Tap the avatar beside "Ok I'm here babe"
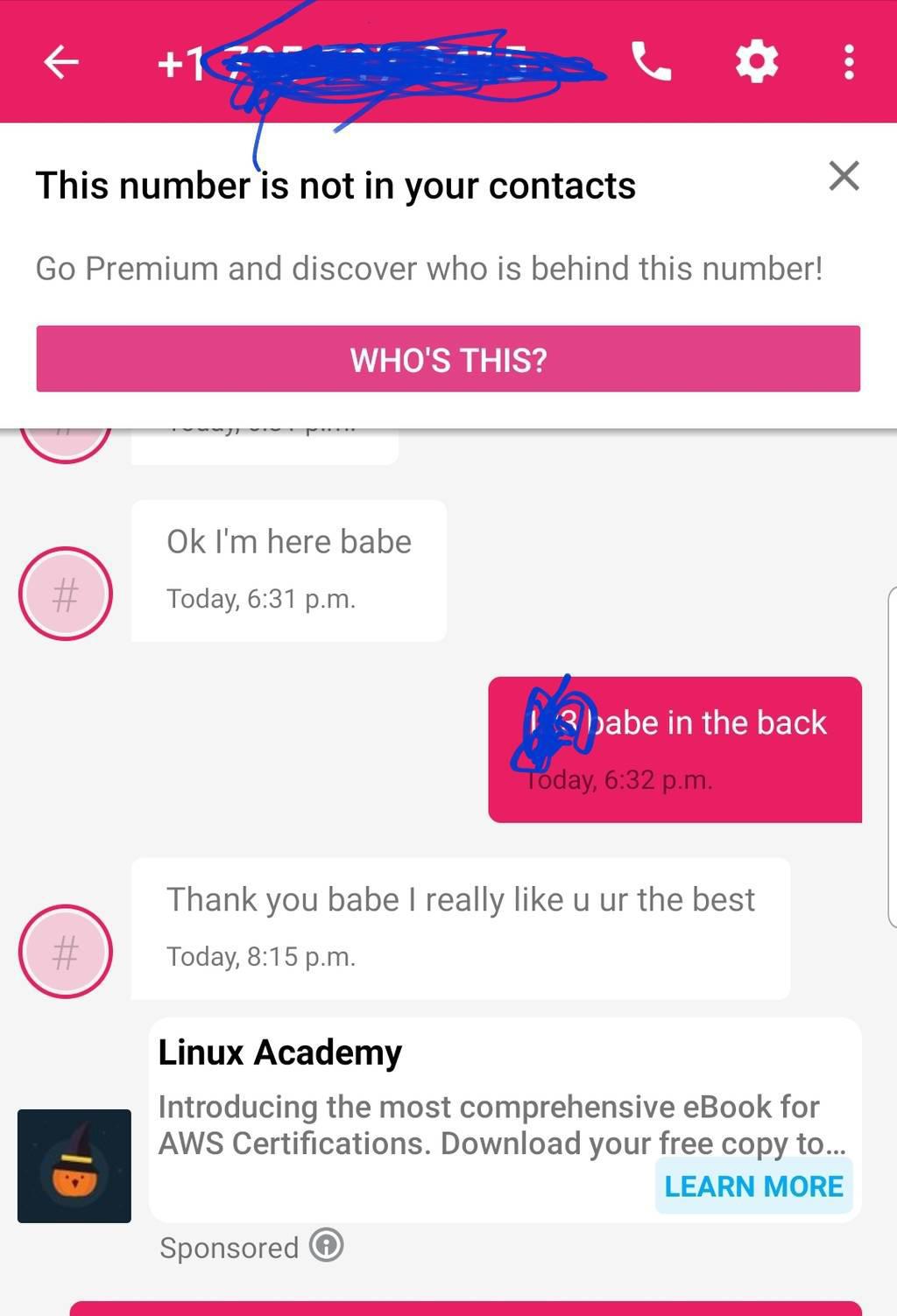This screenshot has width=897, height=1316. (x=66, y=594)
